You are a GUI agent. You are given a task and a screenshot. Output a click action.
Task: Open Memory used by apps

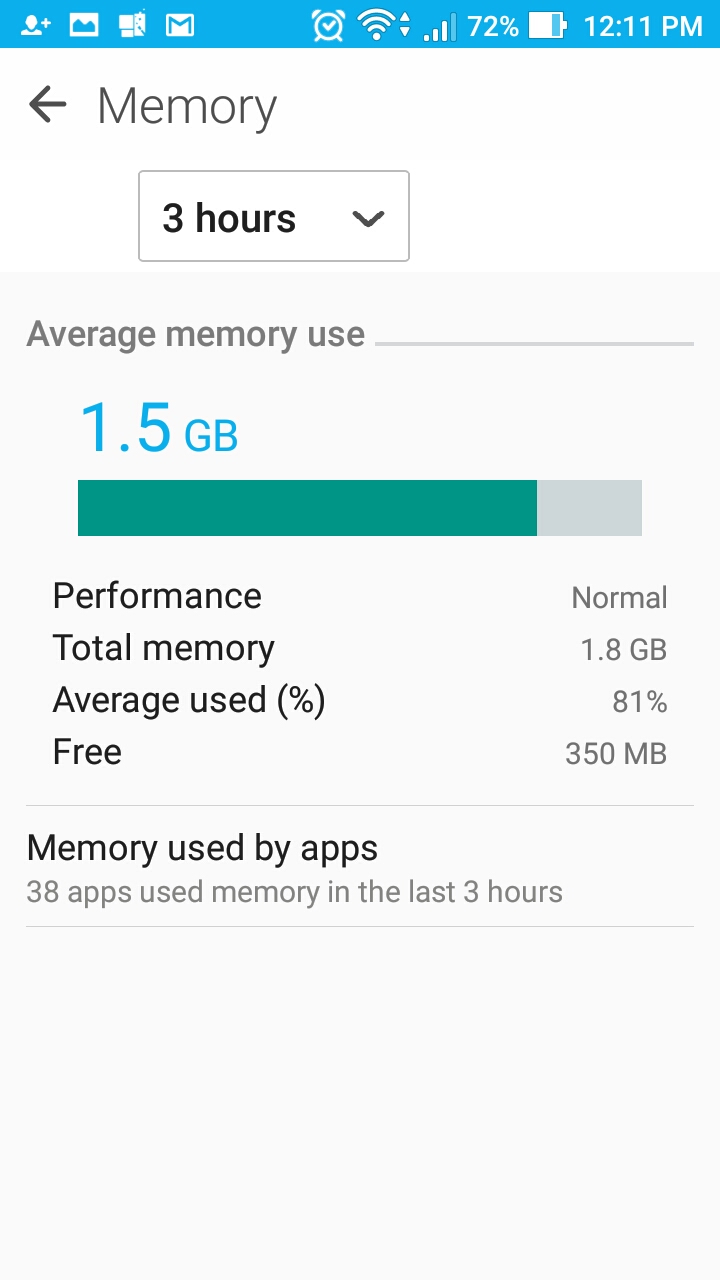click(x=360, y=866)
